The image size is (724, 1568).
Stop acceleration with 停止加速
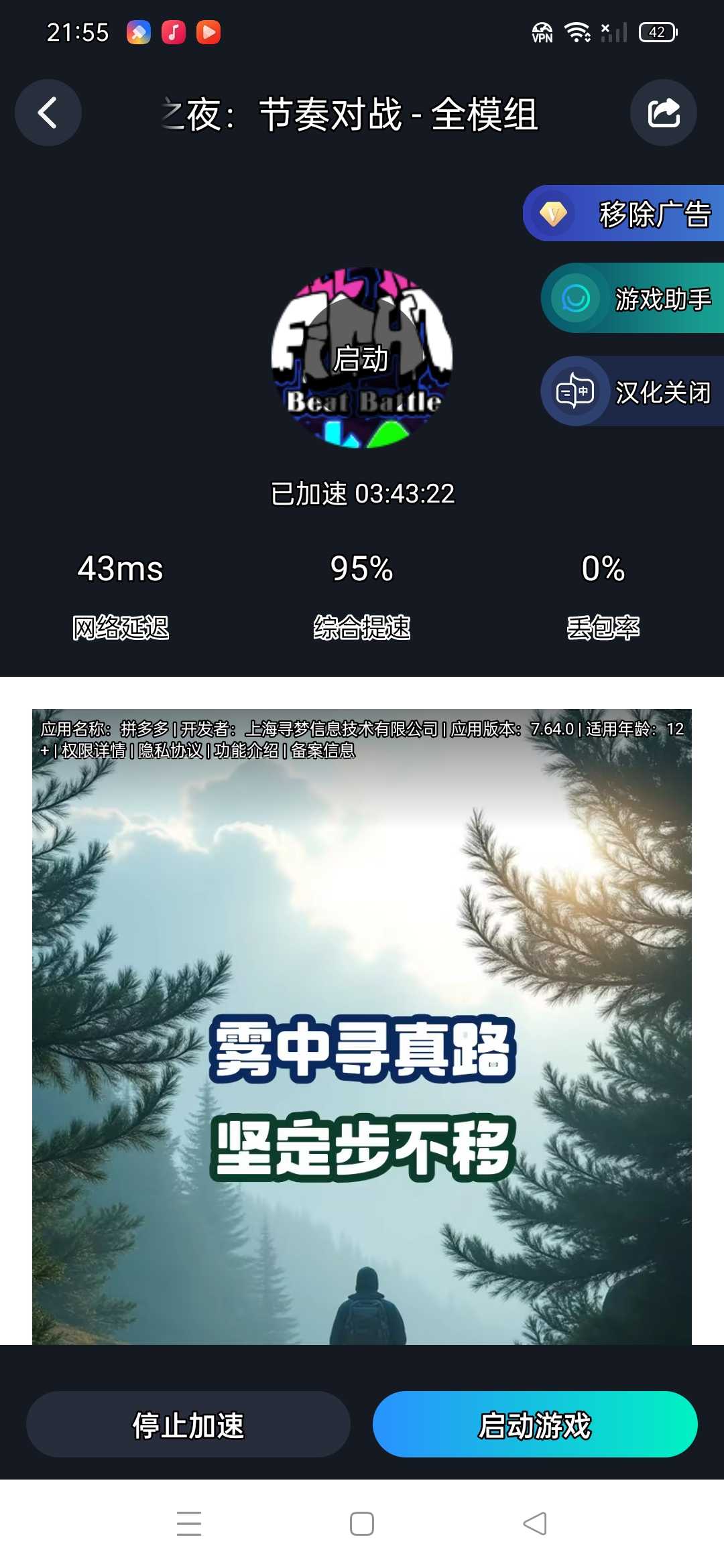tap(188, 1424)
